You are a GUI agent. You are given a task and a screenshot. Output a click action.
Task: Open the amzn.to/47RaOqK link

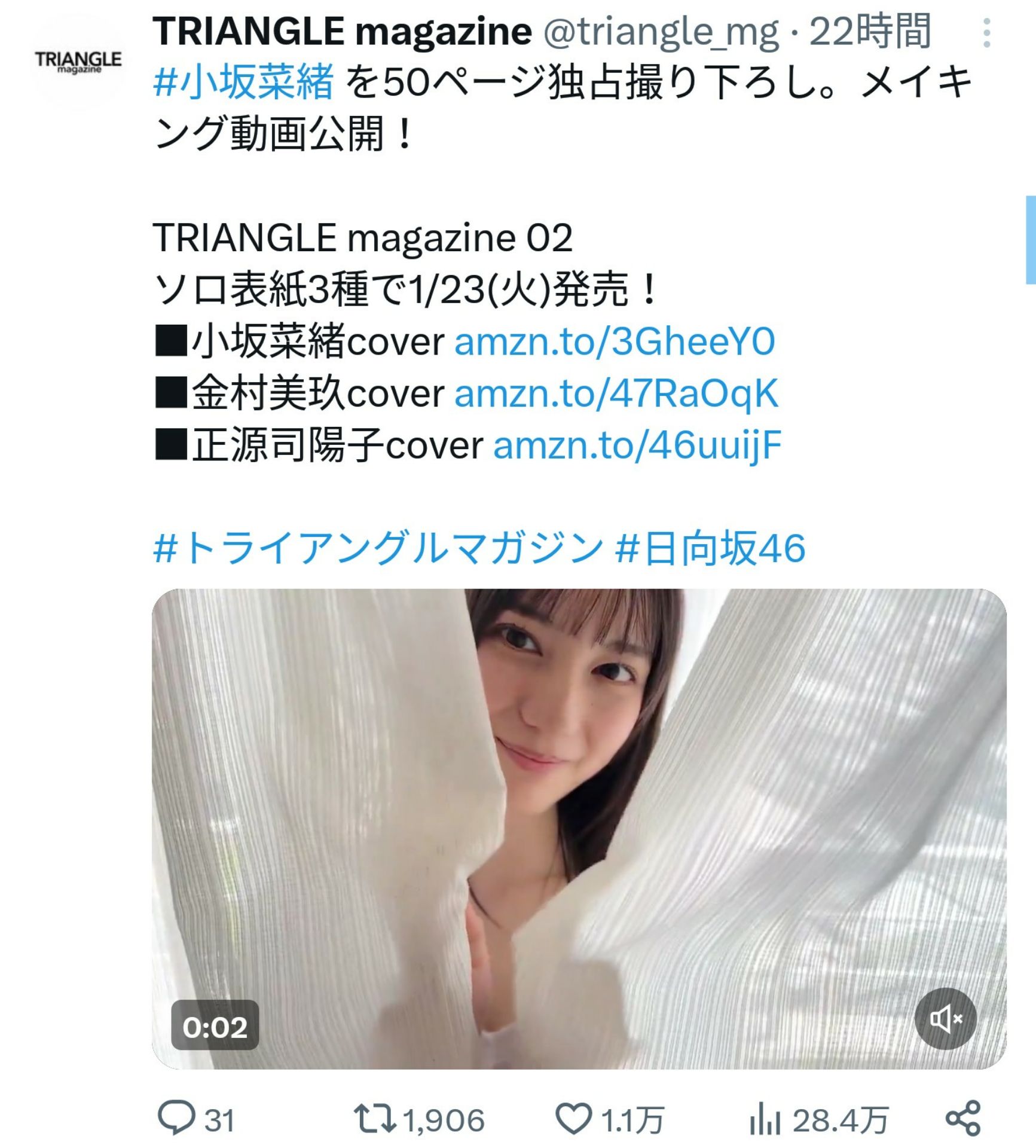pyautogui.click(x=616, y=393)
